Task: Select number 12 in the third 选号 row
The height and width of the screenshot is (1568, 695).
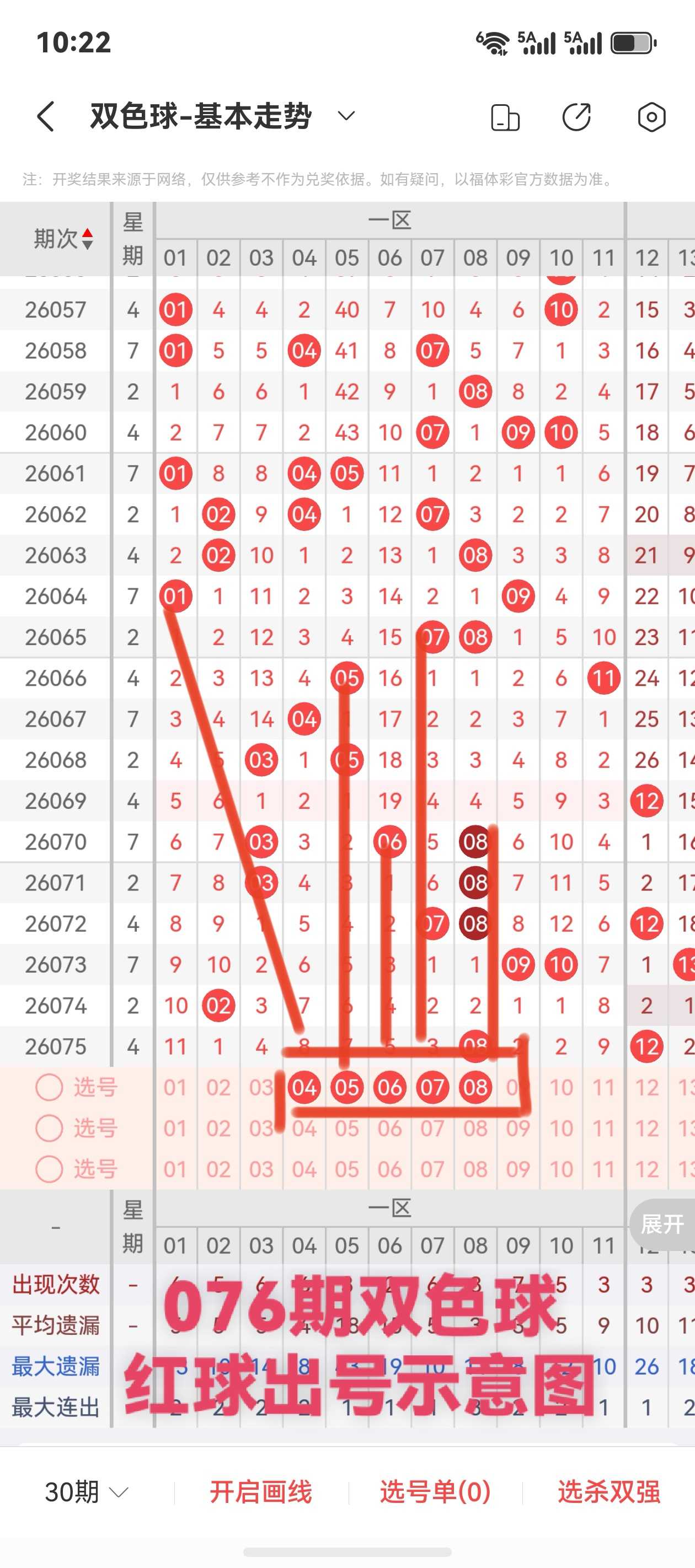Action: coord(647,1169)
